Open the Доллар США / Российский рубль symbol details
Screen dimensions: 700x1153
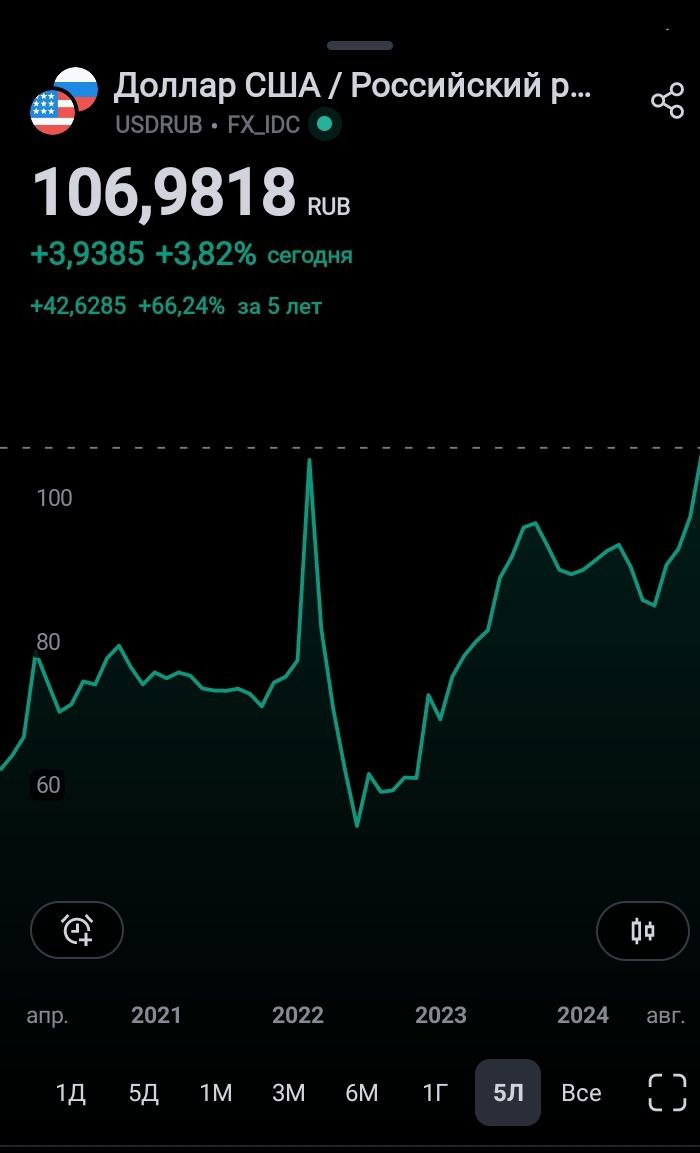352,88
